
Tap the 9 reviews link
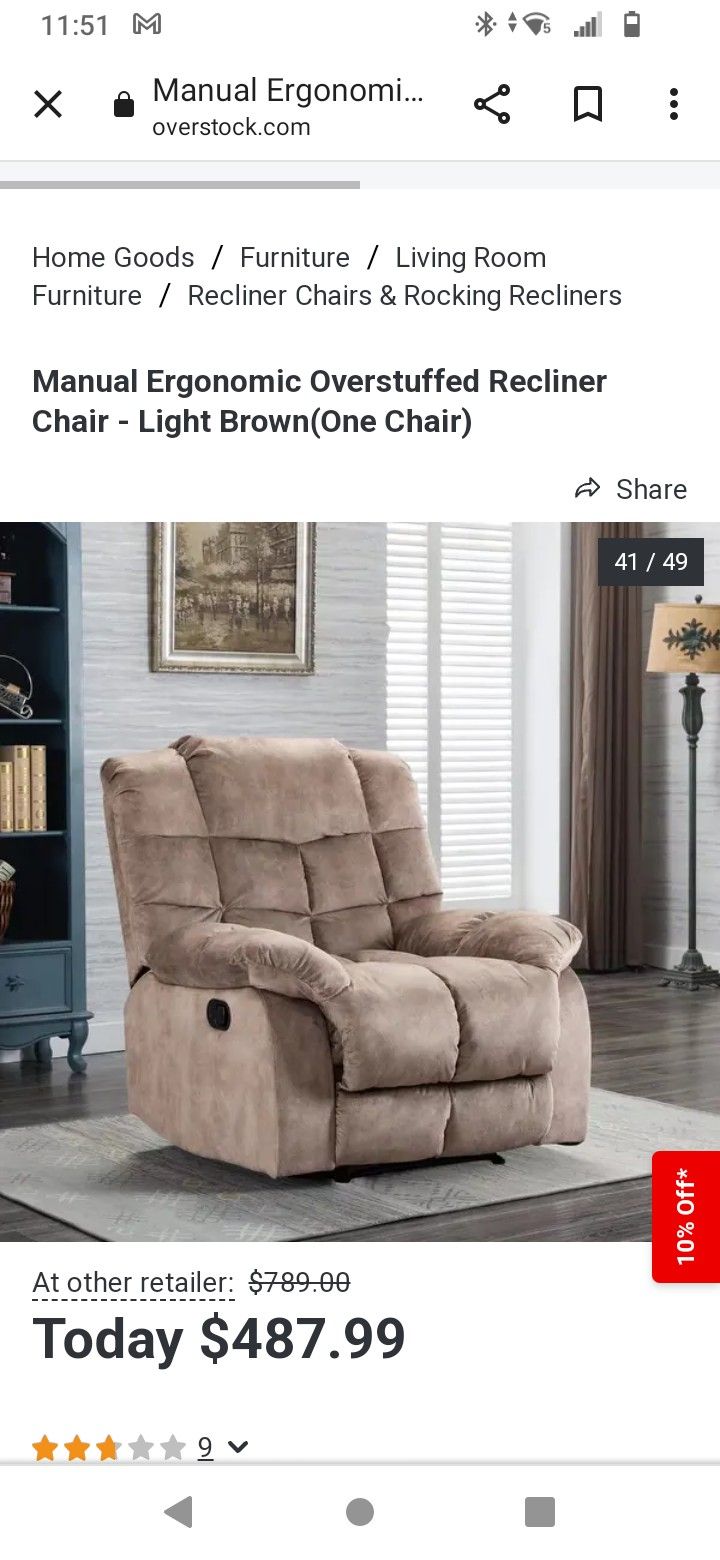(x=205, y=1446)
